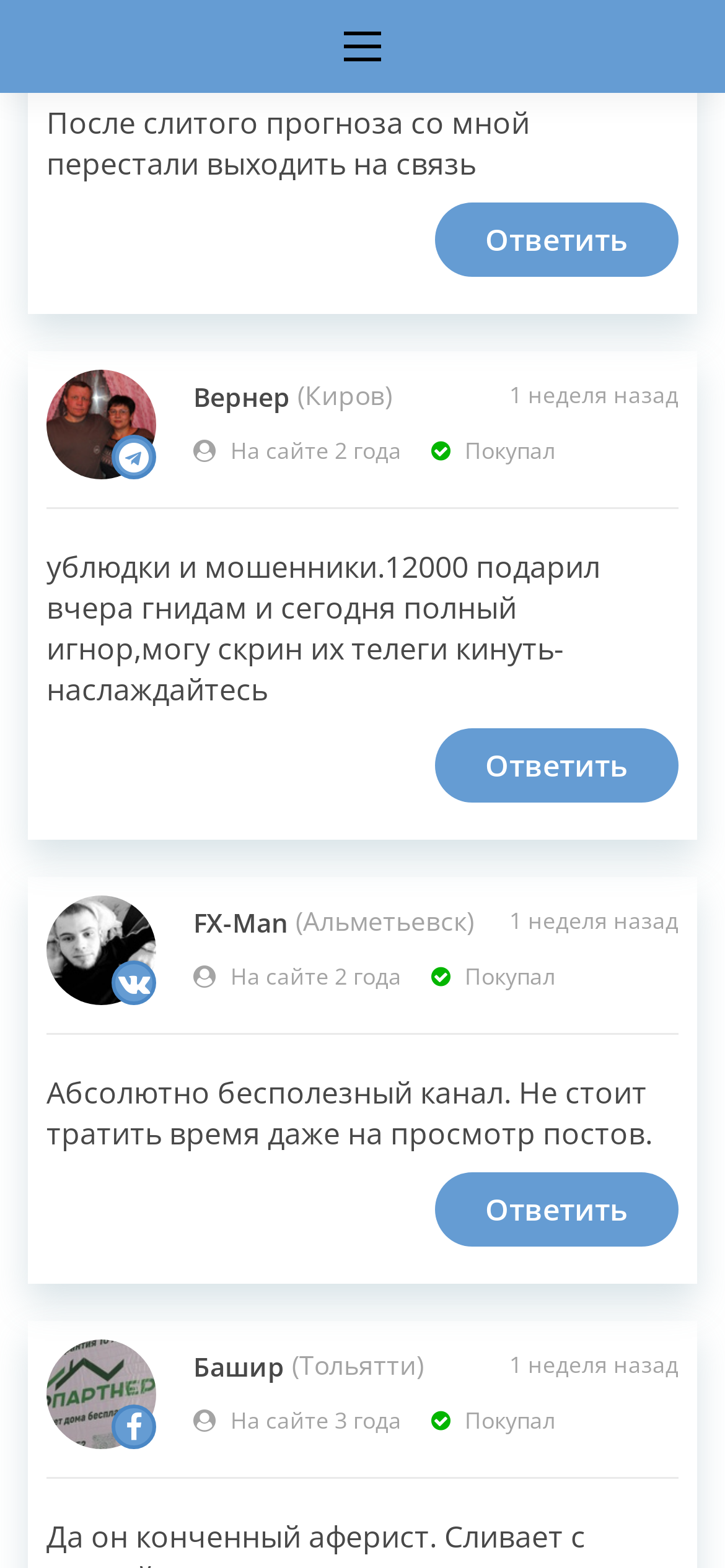Image resolution: width=725 pixels, height=1568 pixels.
Task: Tap the username FX-Man
Action: point(240,923)
